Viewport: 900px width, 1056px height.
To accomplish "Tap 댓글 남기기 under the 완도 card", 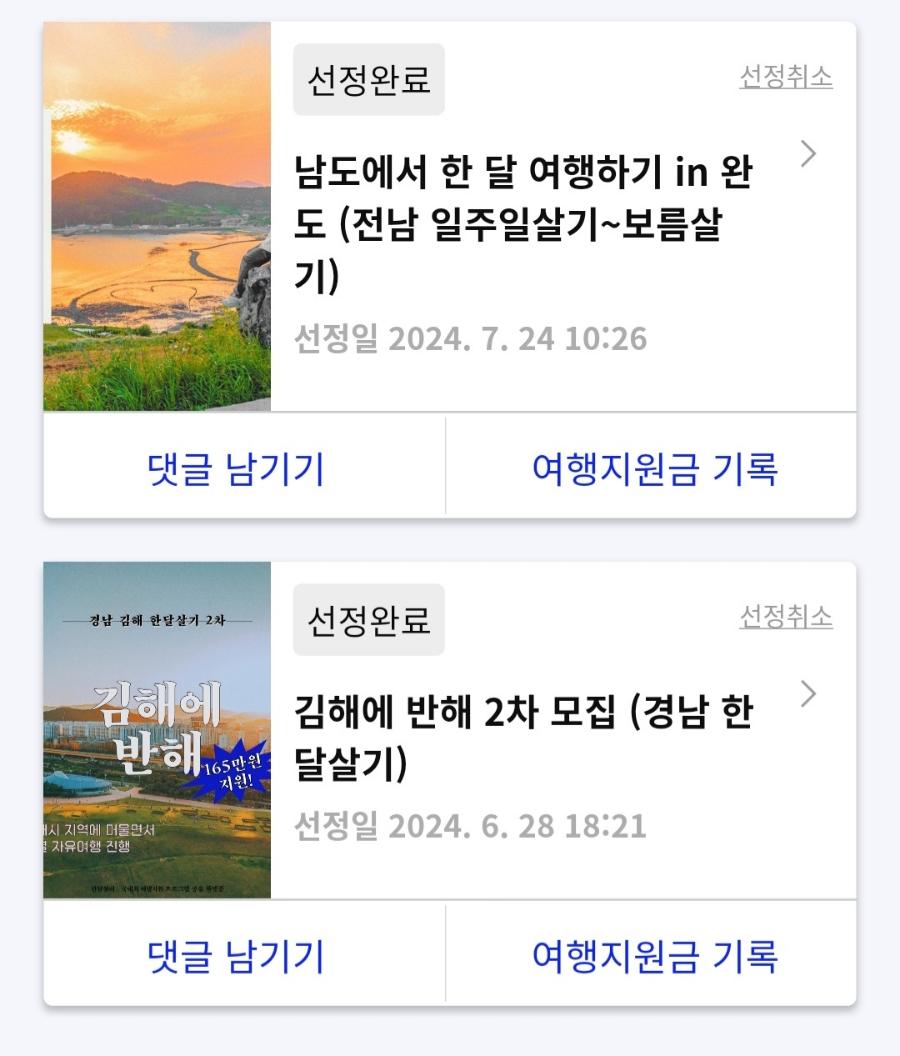I will click(236, 468).
